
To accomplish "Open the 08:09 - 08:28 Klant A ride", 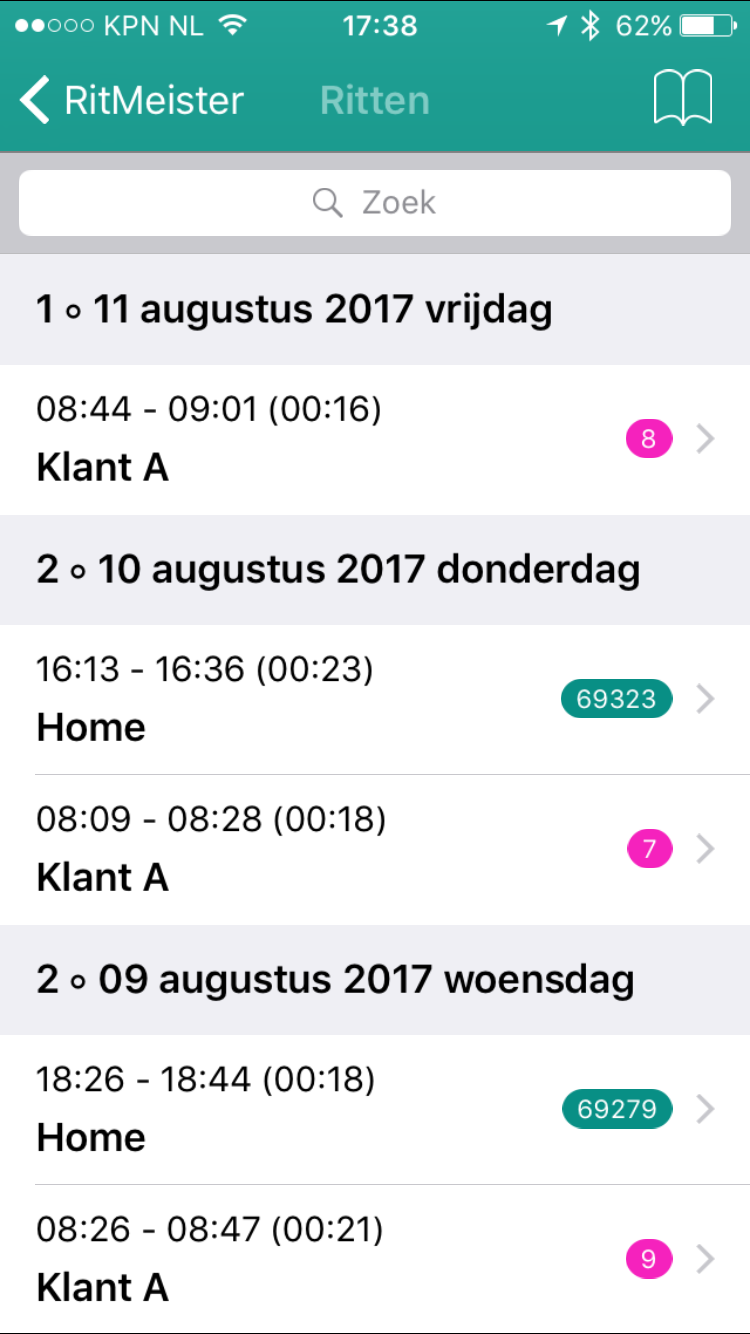I will [375, 849].
